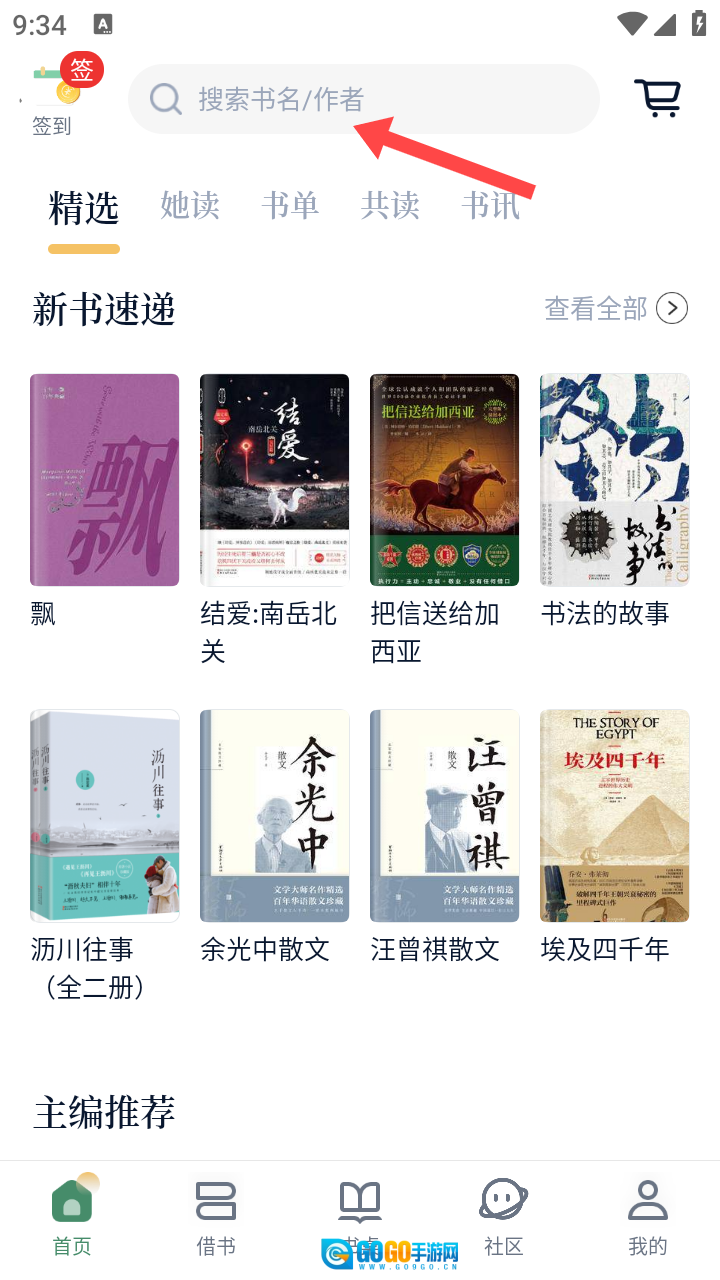Open the shopping cart
This screenshot has height=1280, width=720.
point(658,98)
